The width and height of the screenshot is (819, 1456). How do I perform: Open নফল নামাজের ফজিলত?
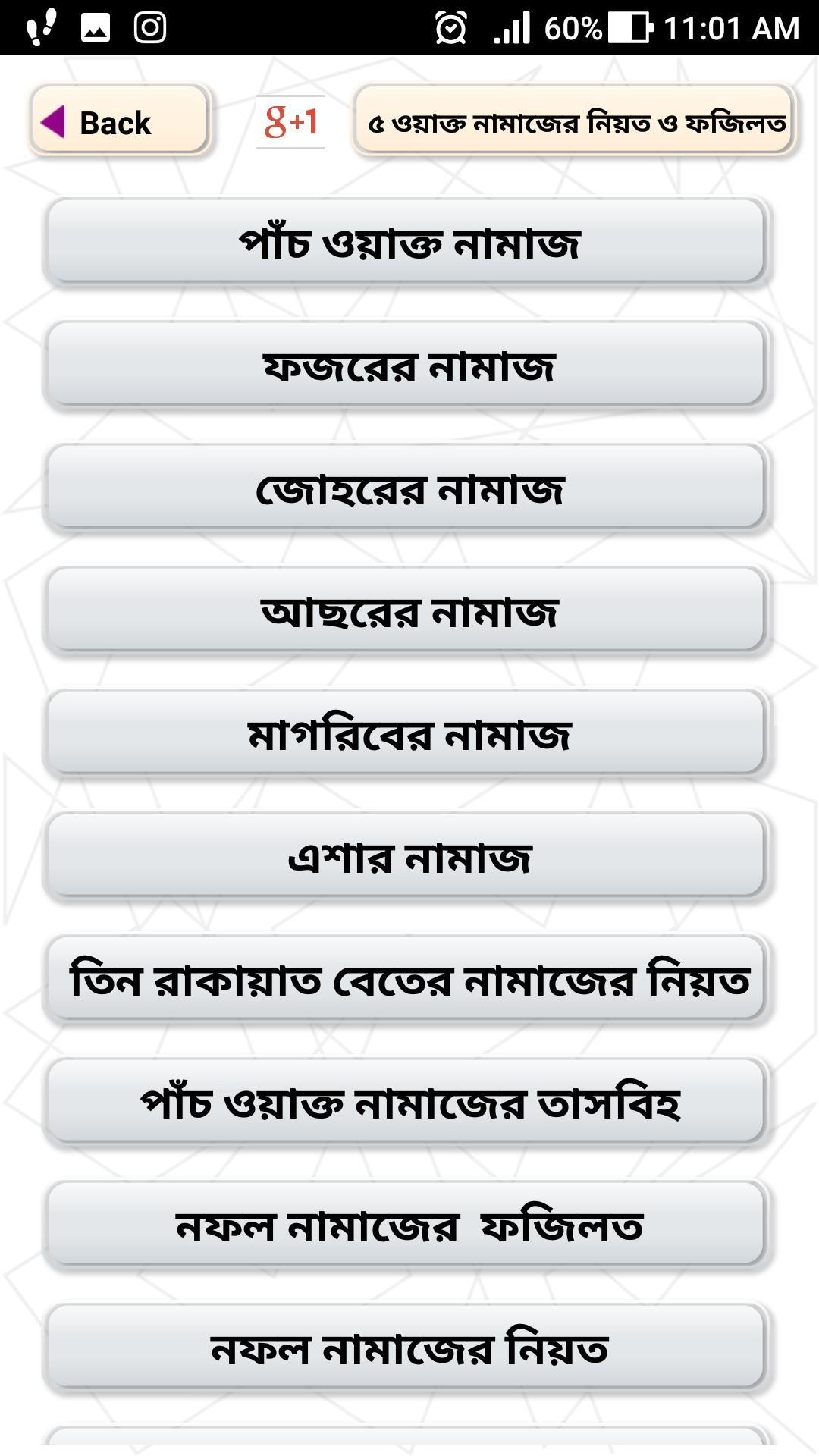tap(406, 1225)
